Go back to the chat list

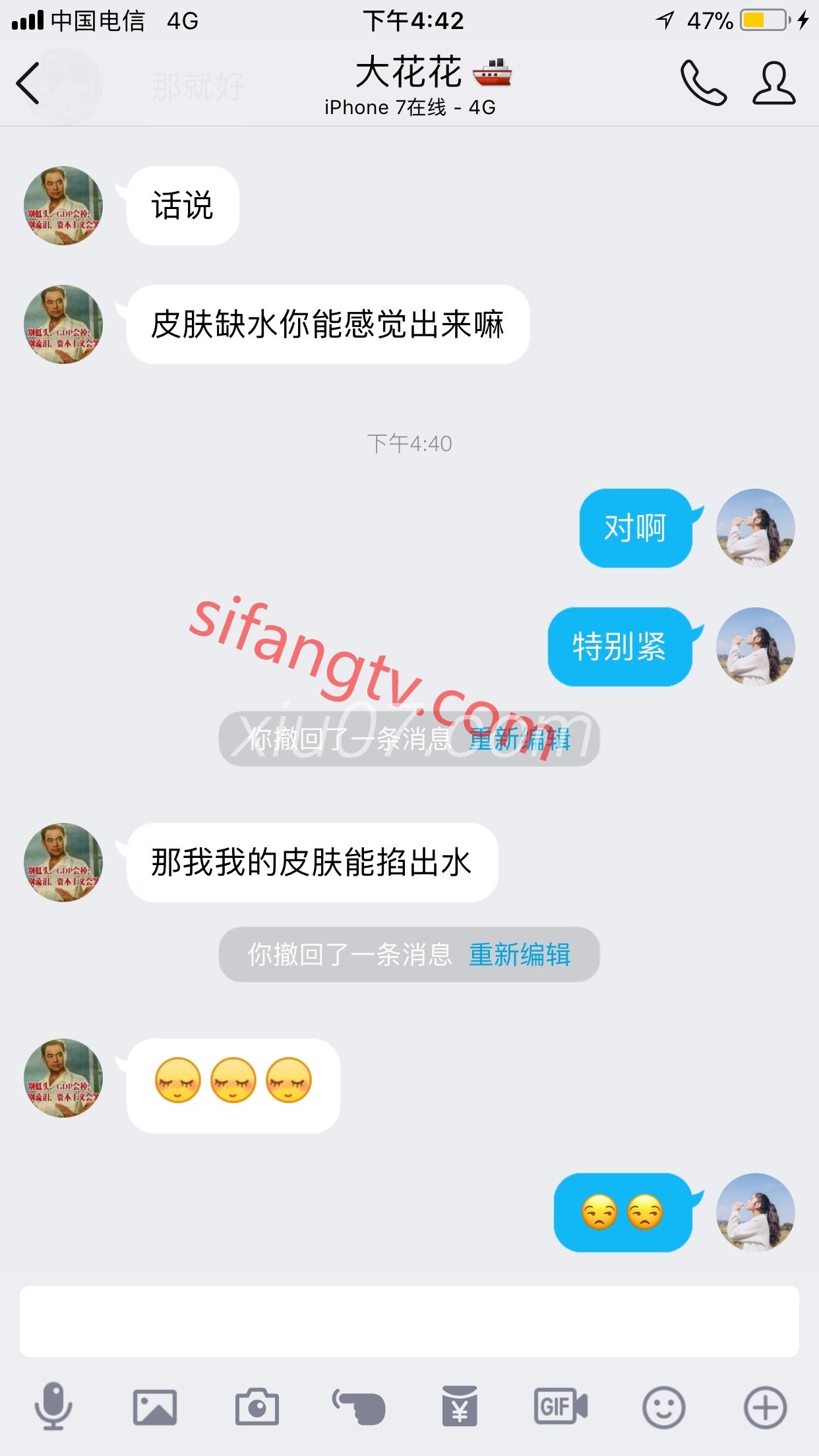pos(28,84)
